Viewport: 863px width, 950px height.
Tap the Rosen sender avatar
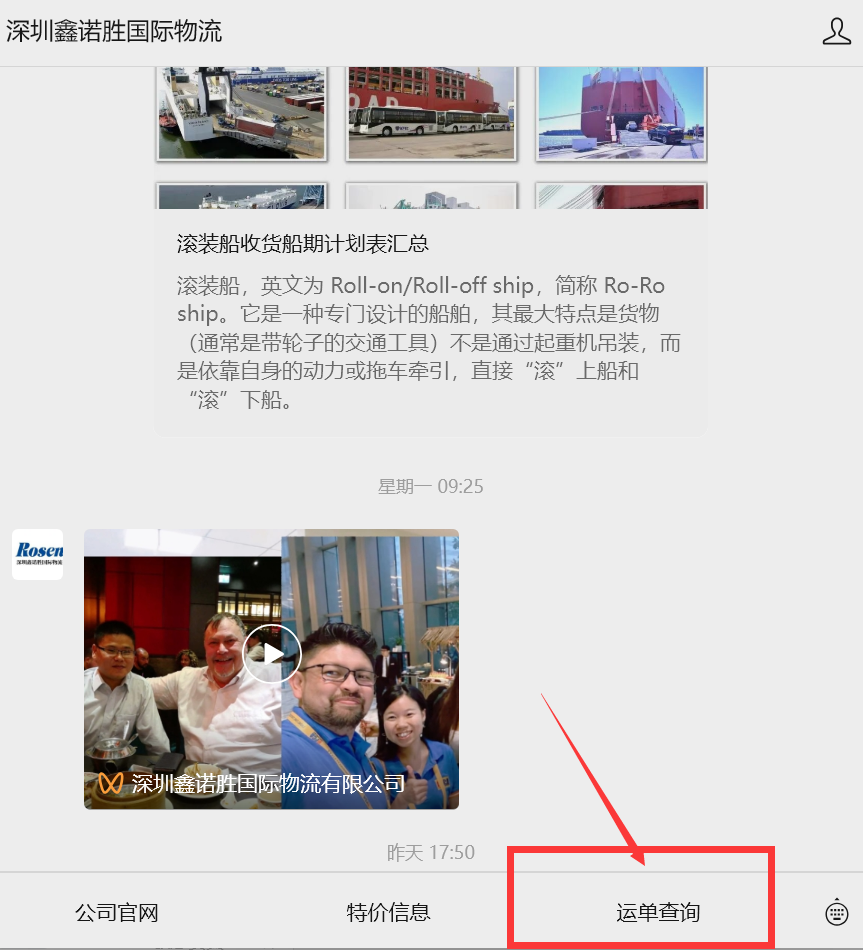[x=37, y=554]
